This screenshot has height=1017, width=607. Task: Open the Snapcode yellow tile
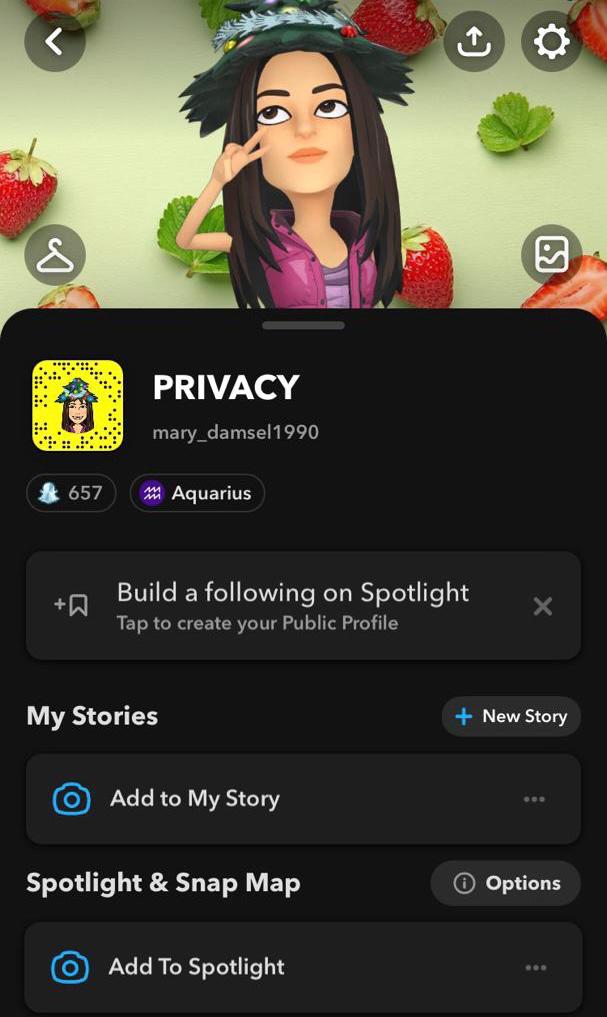(77, 406)
